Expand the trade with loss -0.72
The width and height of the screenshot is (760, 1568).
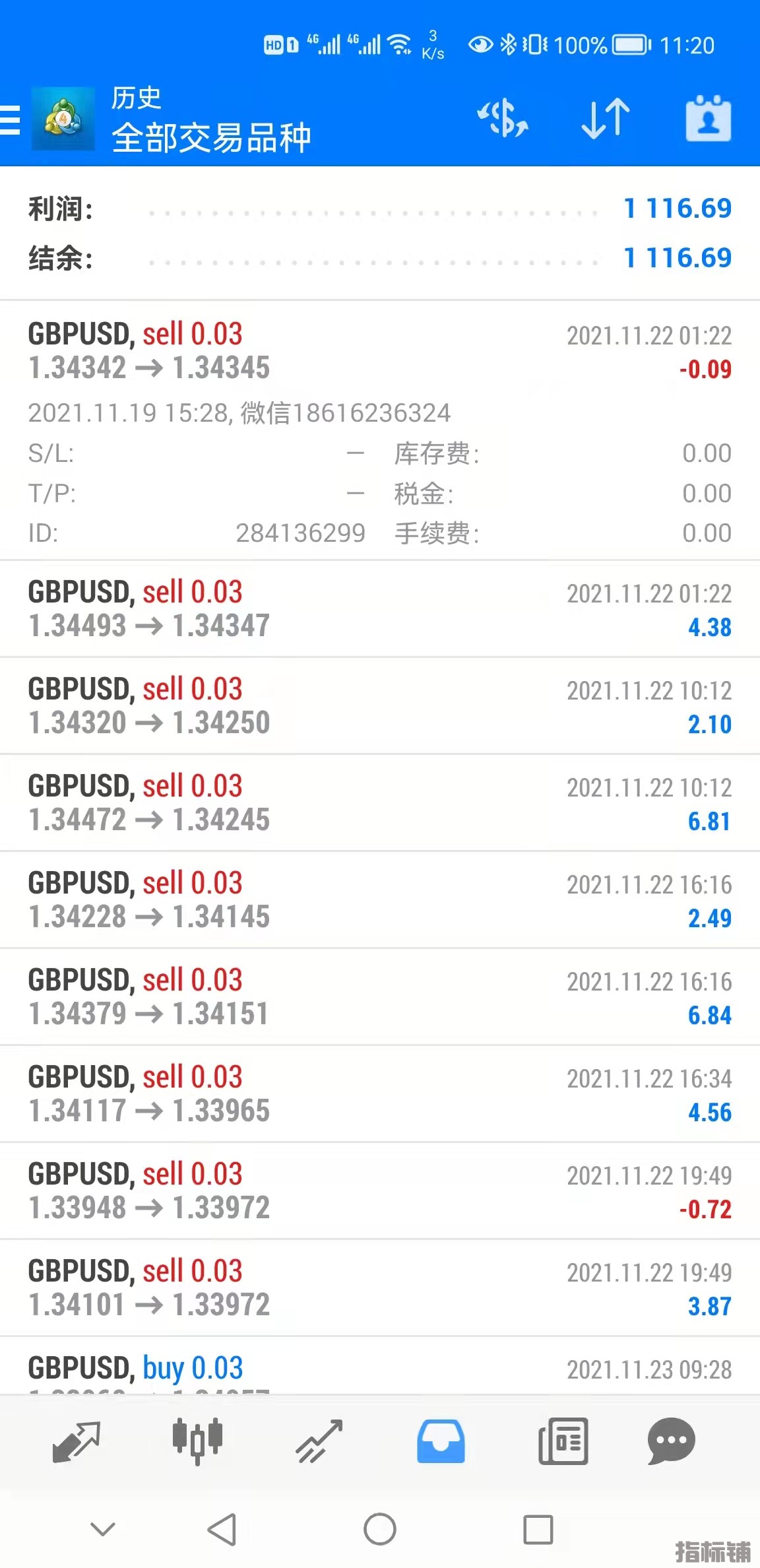click(x=380, y=1191)
